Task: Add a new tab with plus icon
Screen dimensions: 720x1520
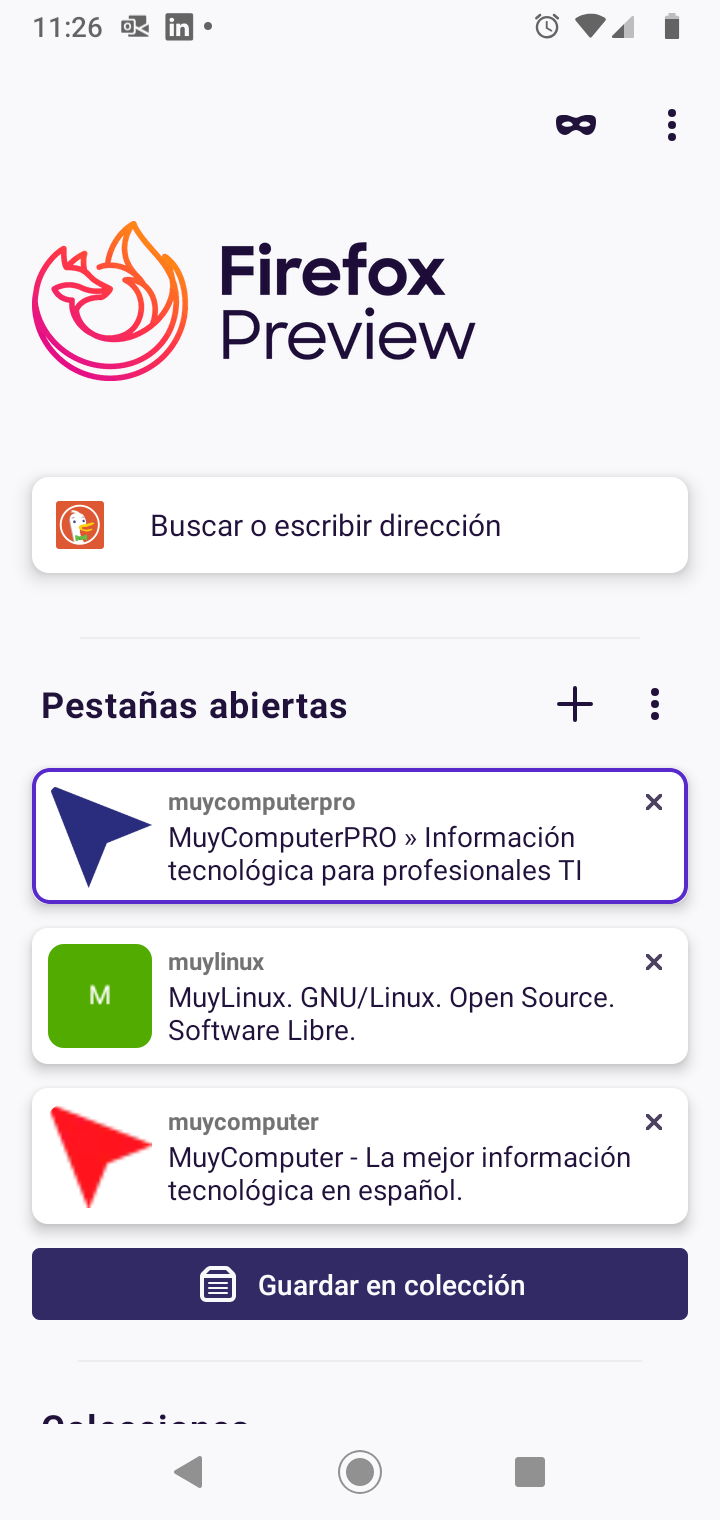Action: (575, 705)
